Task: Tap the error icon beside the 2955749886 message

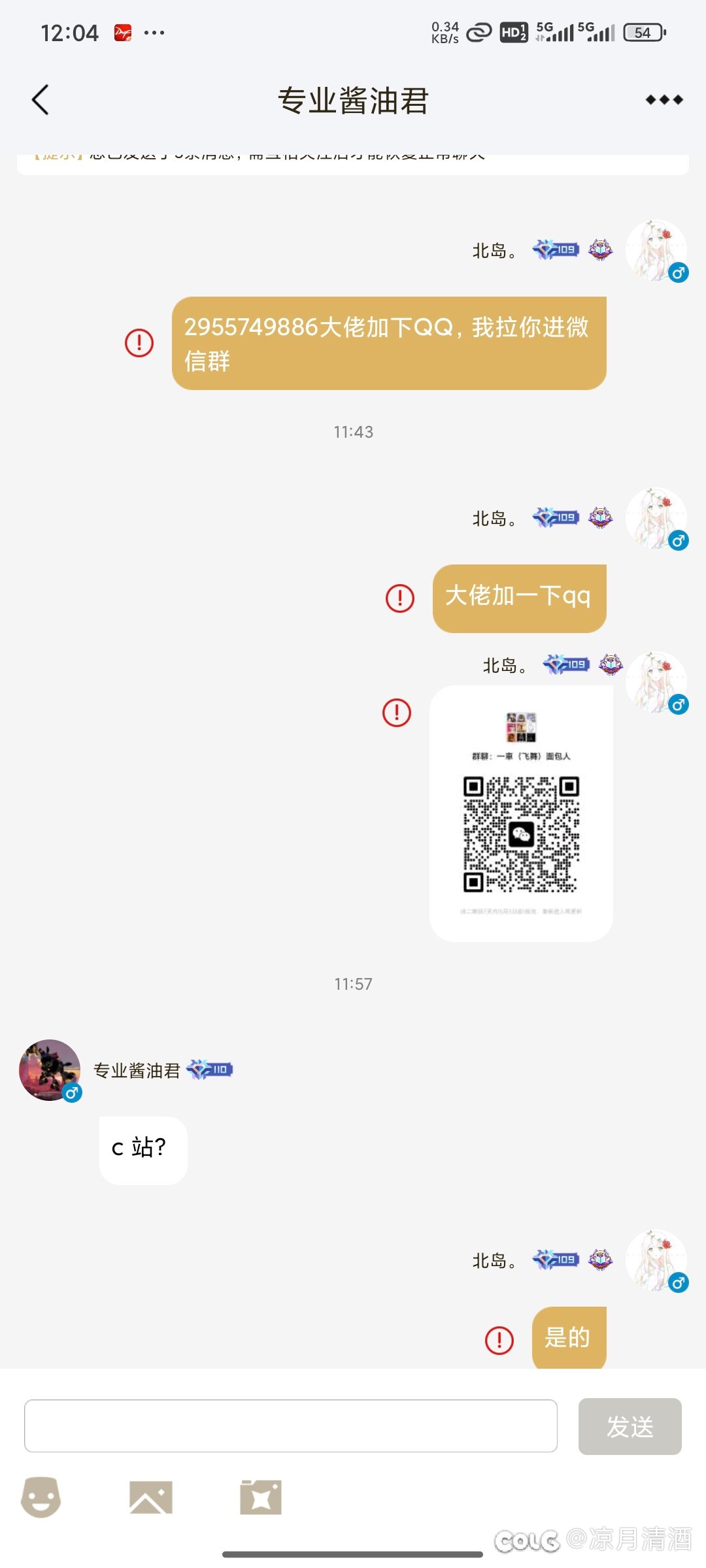Action: [x=139, y=342]
